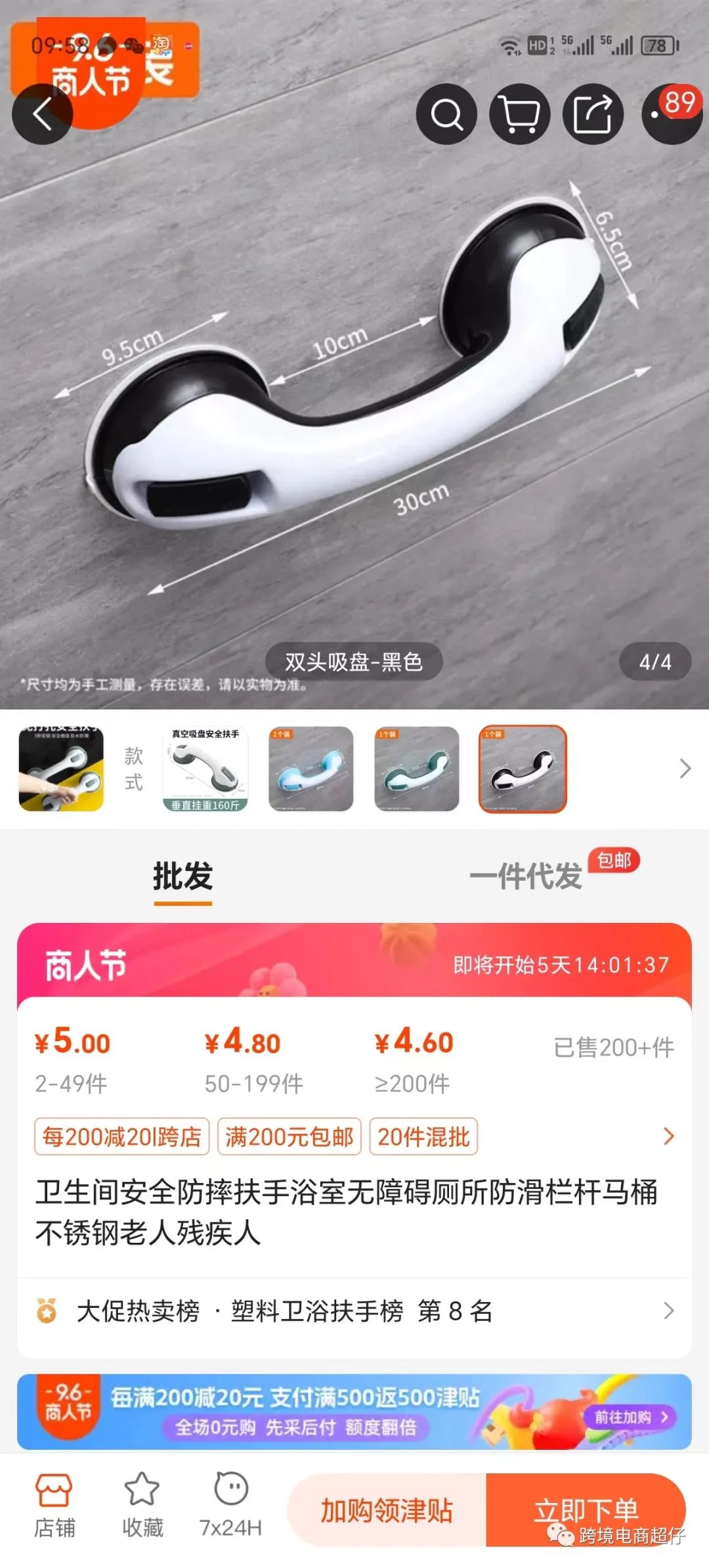Expand the promotions row with 满200元包邮
The image size is (709, 1568).
(668, 1136)
